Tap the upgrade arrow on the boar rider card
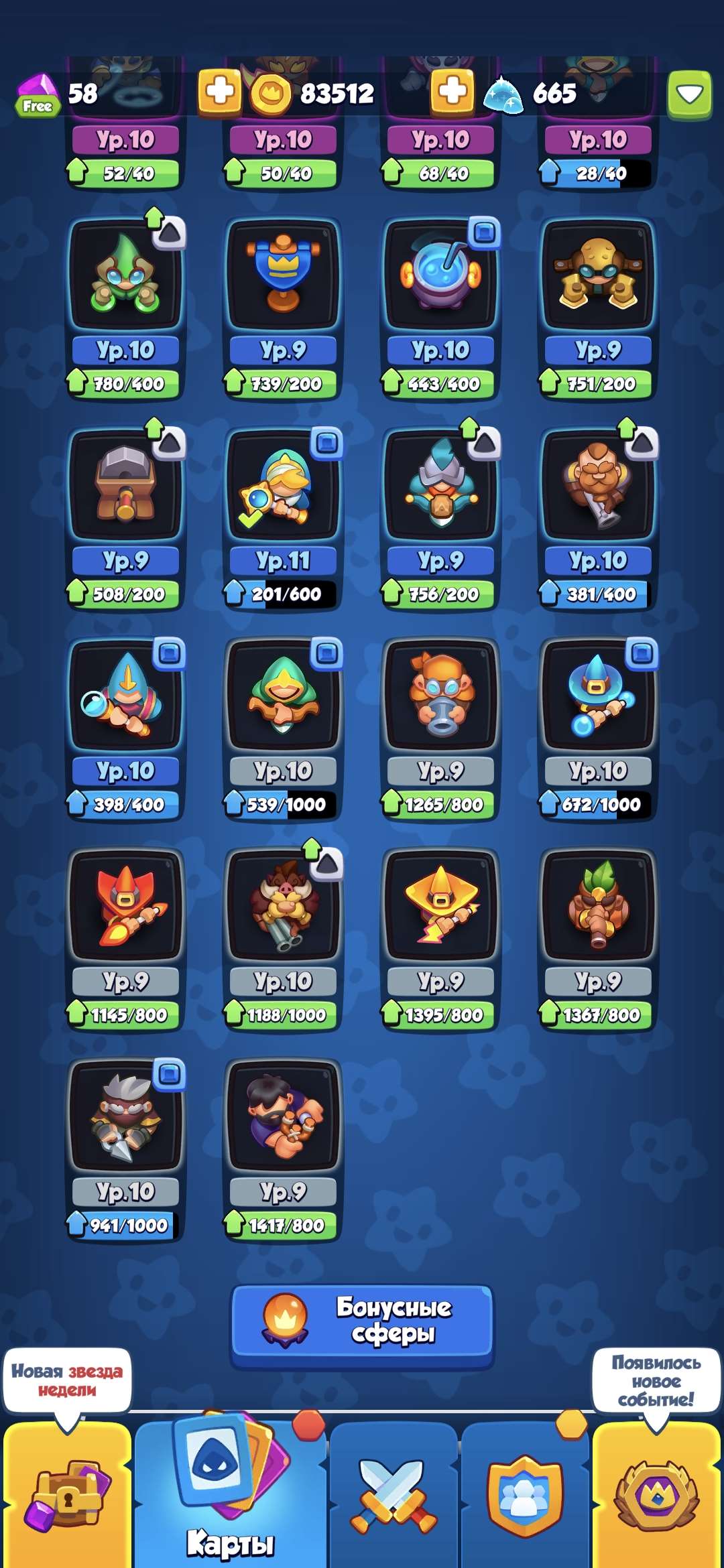724x1568 pixels. pos(310,848)
